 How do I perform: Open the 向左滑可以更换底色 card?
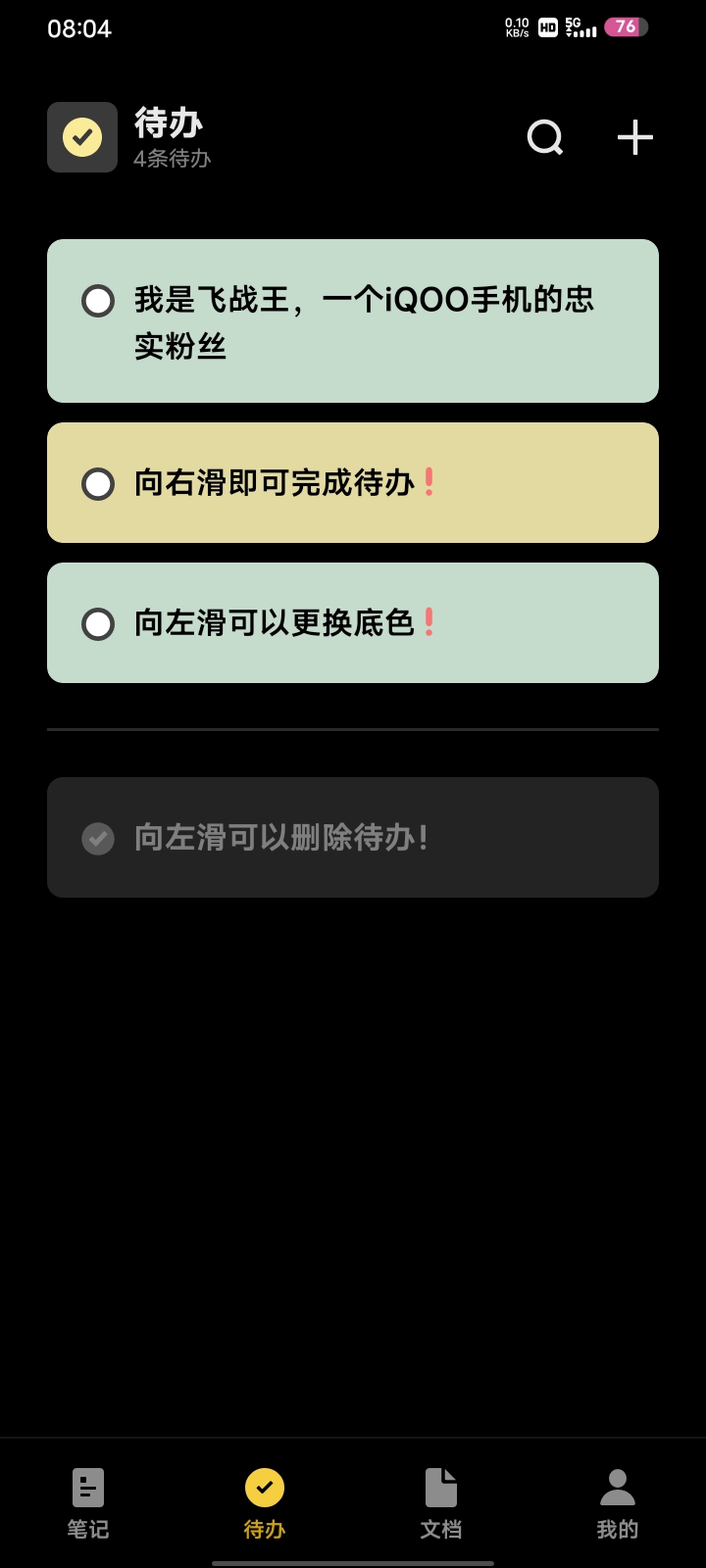[353, 623]
